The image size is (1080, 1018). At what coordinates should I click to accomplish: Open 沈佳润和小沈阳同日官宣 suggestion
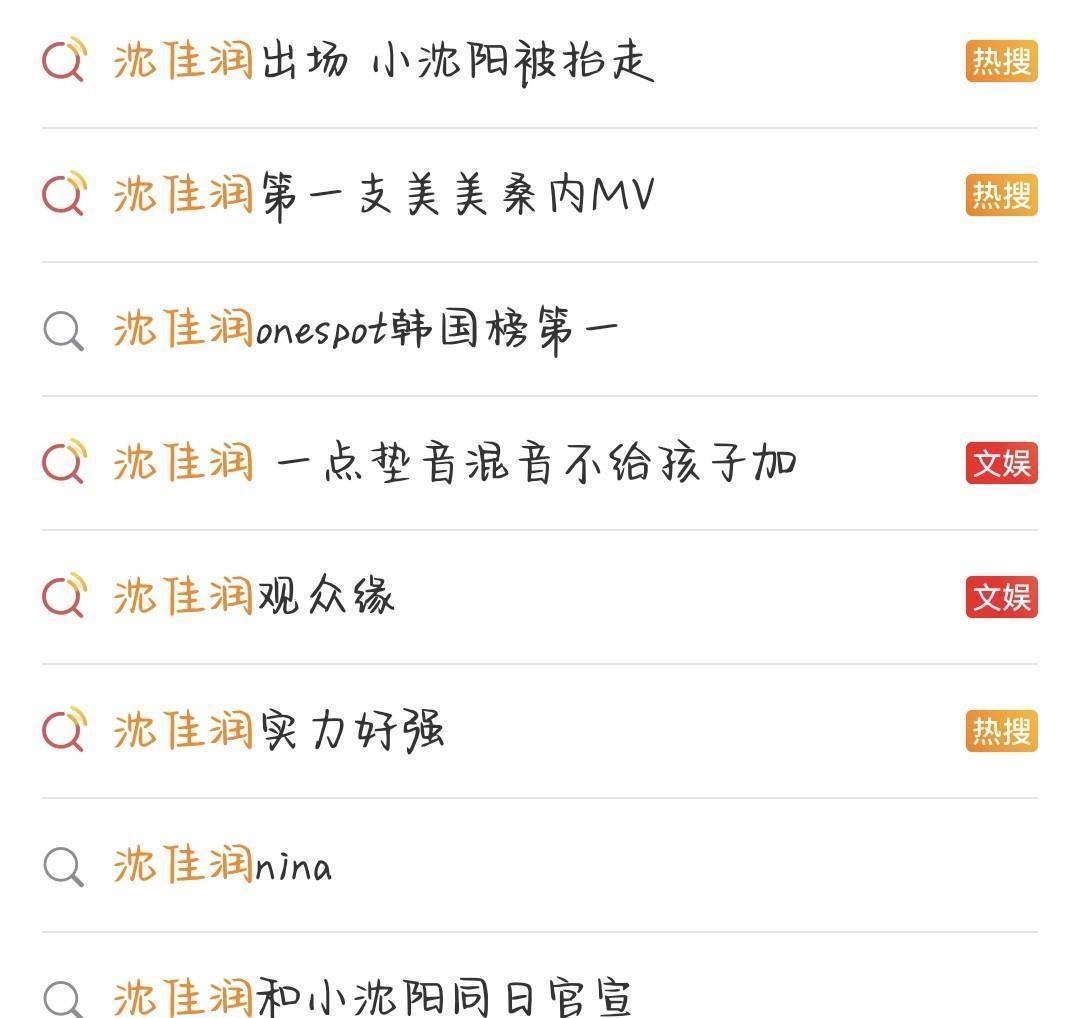point(372,996)
